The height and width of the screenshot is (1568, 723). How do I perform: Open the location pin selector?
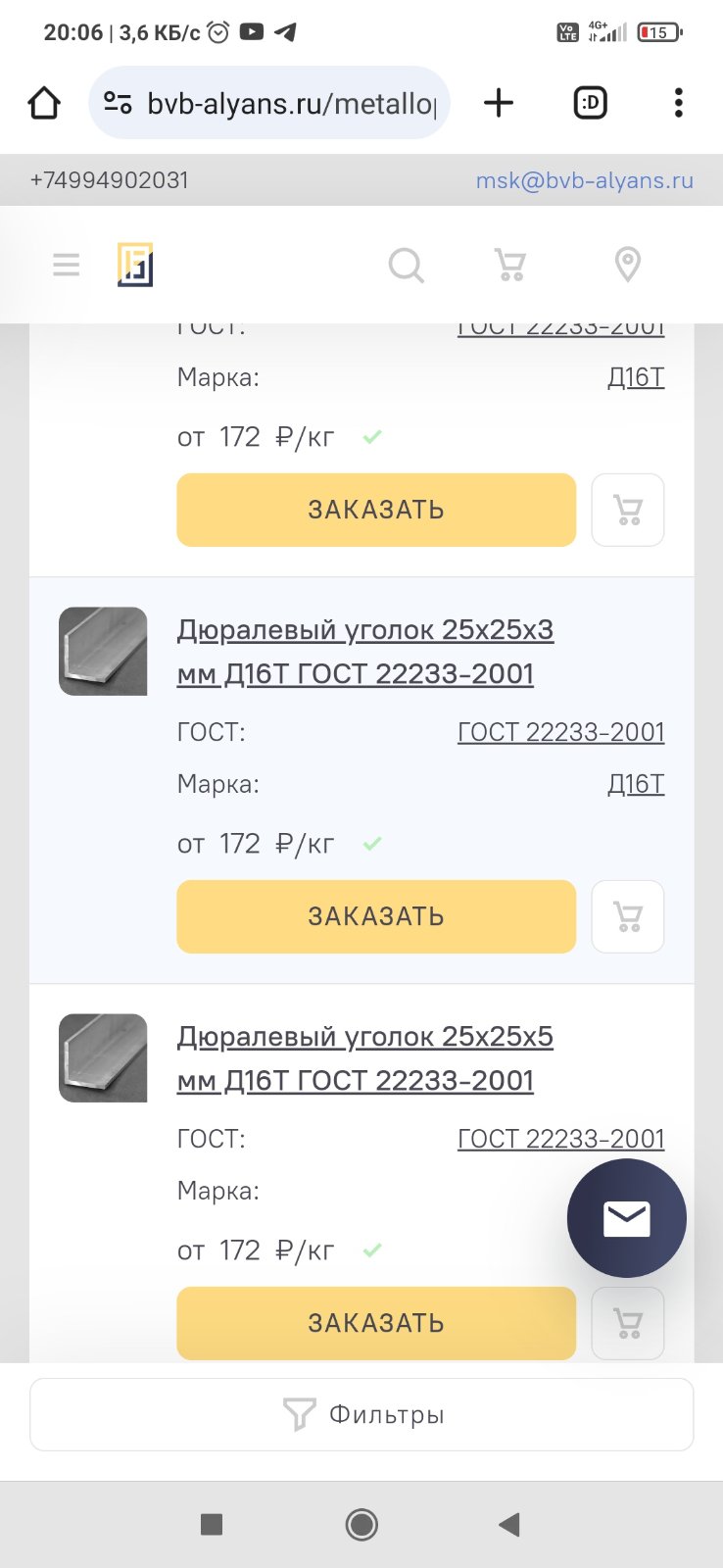point(627,265)
